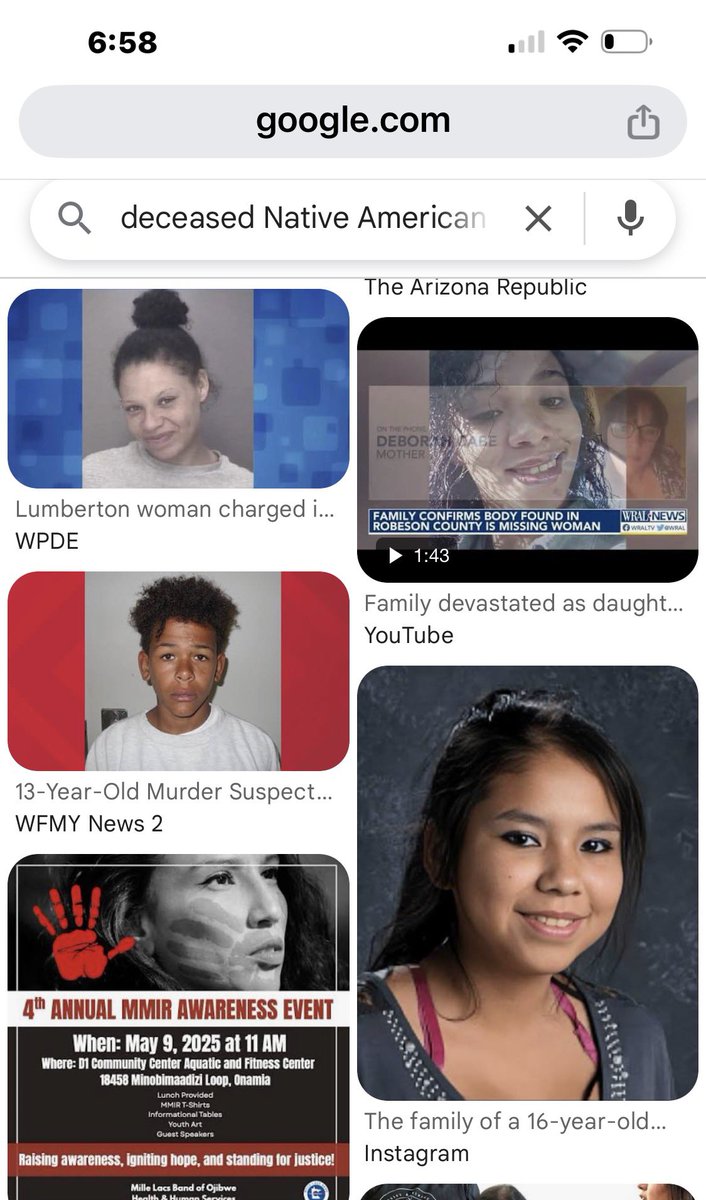Open the Instagram 16-year-old image result
Image resolution: width=706 pixels, height=1200 pixels.
coord(527,883)
